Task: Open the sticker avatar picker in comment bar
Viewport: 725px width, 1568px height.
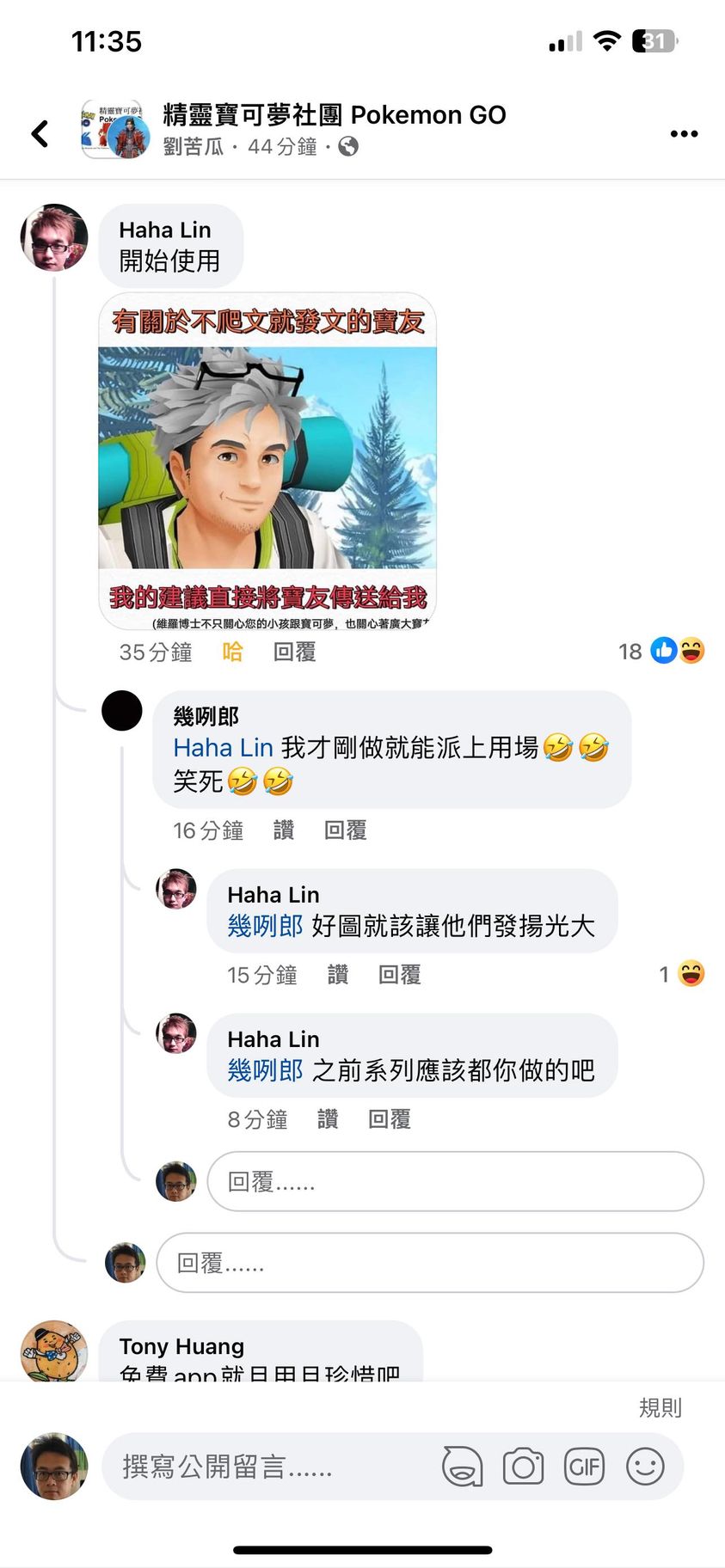Action: point(463,1467)
